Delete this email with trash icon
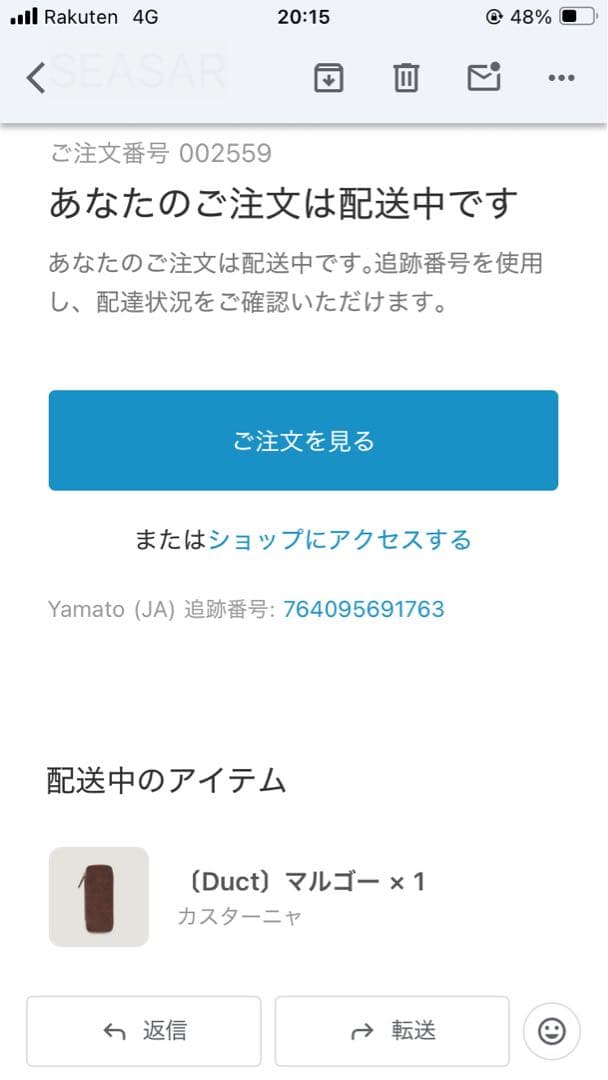 click(405, 77)
